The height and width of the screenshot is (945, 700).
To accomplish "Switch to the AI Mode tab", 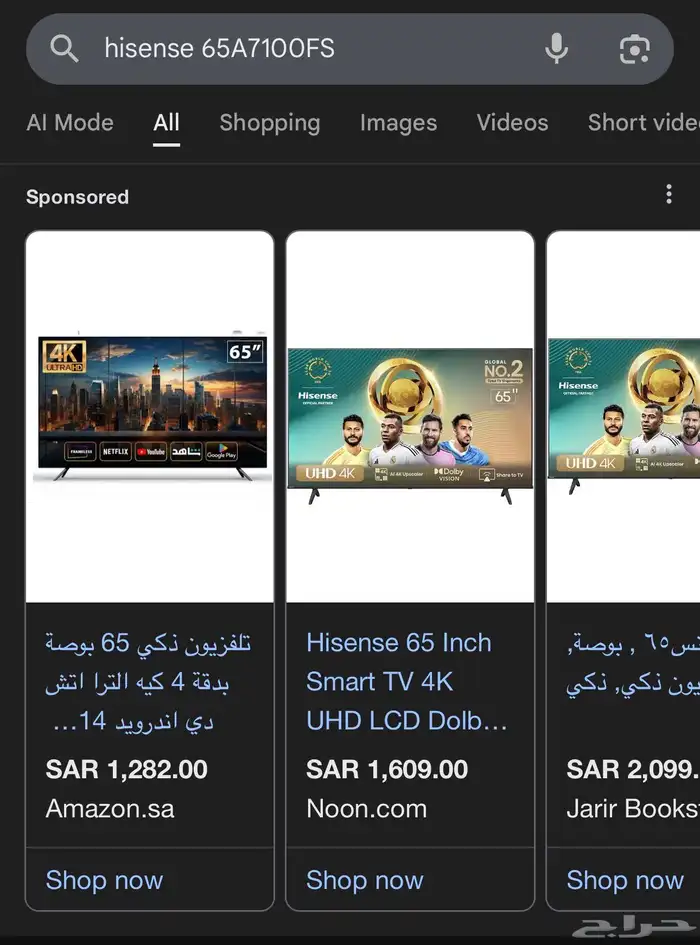I will coord(70,123).
